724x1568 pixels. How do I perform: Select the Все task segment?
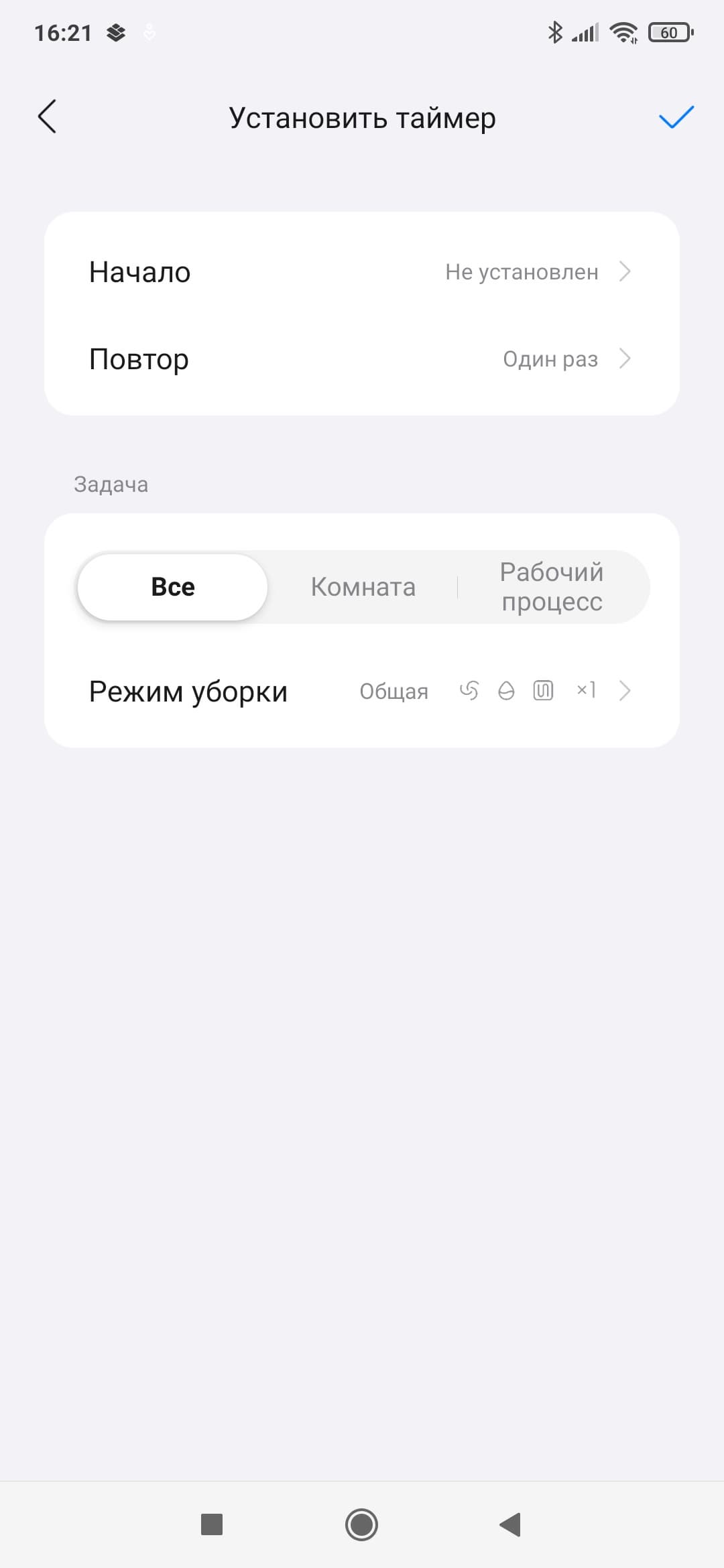[x=173, y=587]
